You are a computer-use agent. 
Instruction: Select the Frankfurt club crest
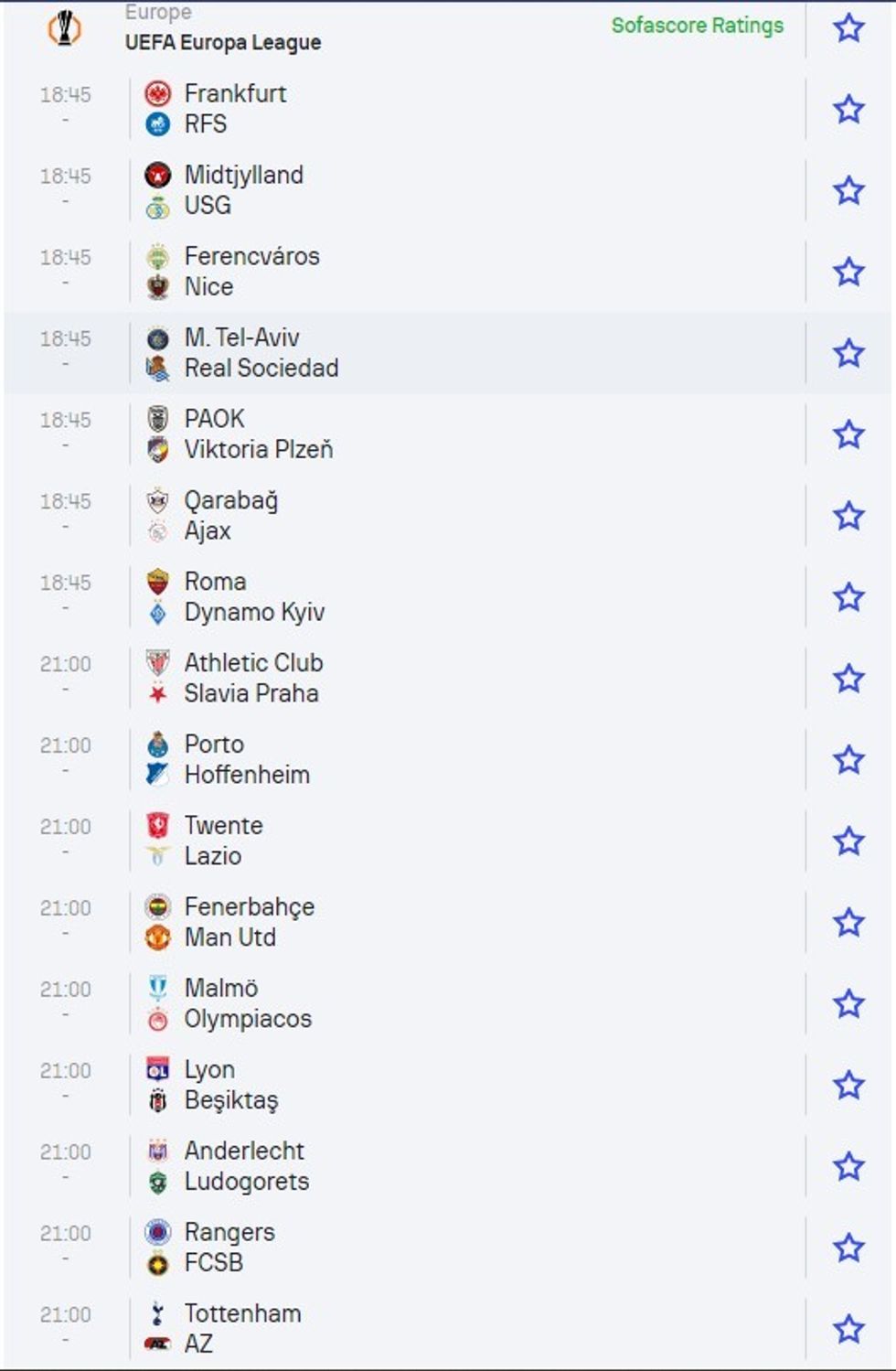click(157, 92)
